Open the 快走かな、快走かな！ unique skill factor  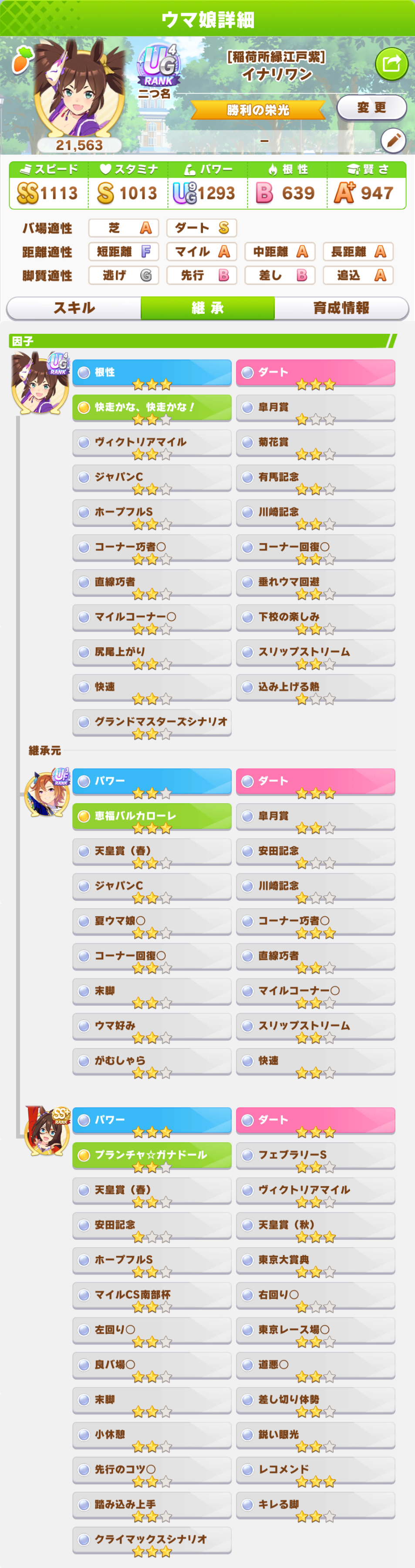click(152, 407)
